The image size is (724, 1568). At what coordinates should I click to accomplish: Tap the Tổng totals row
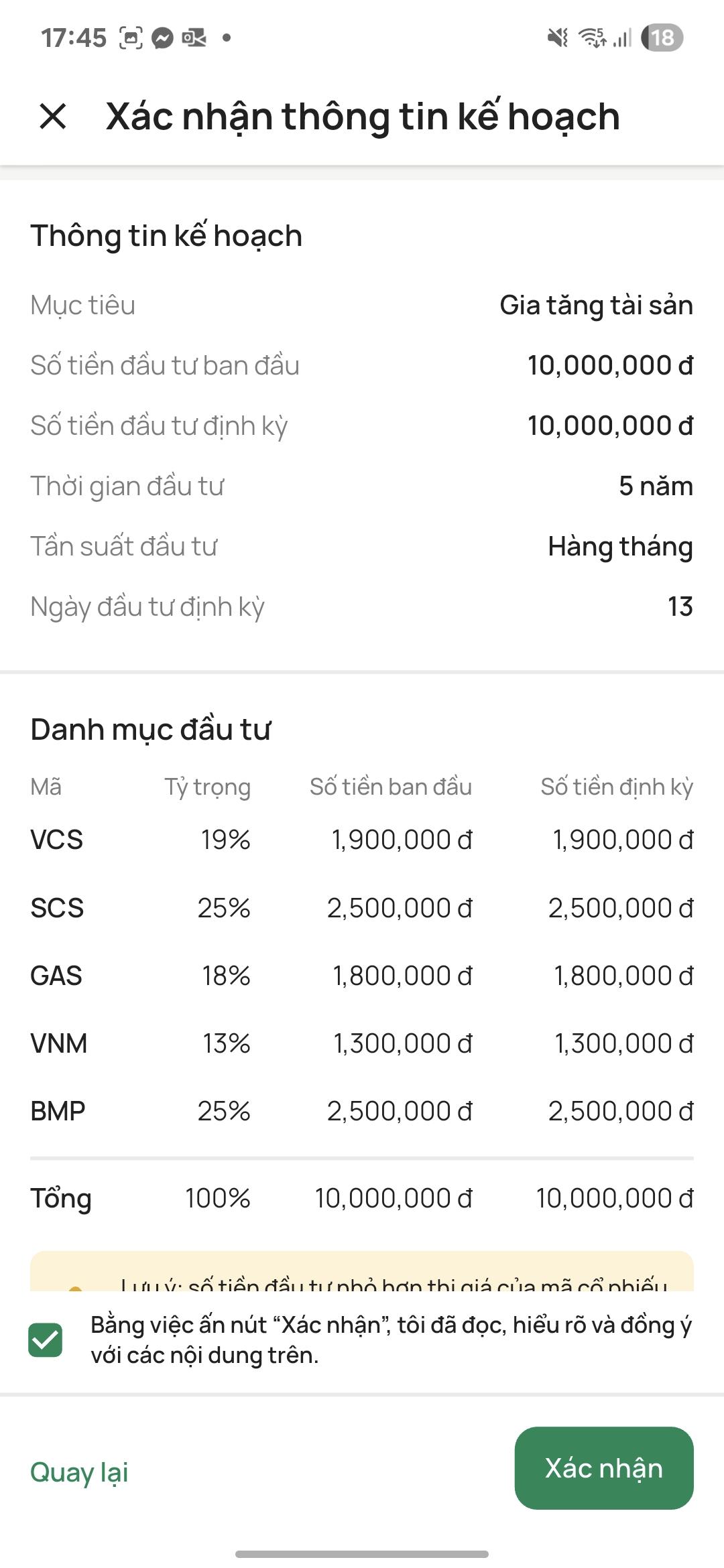pos(362,1199)
